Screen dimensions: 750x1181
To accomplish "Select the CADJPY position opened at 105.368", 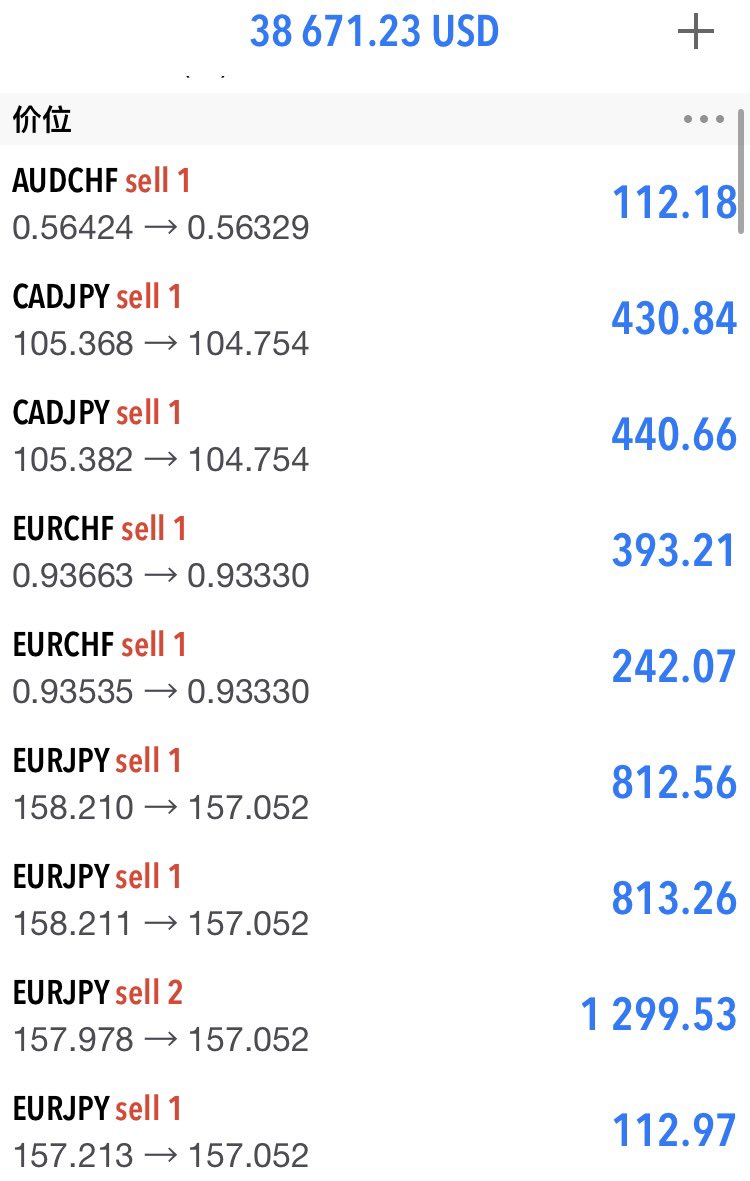I will pos(375,320).
